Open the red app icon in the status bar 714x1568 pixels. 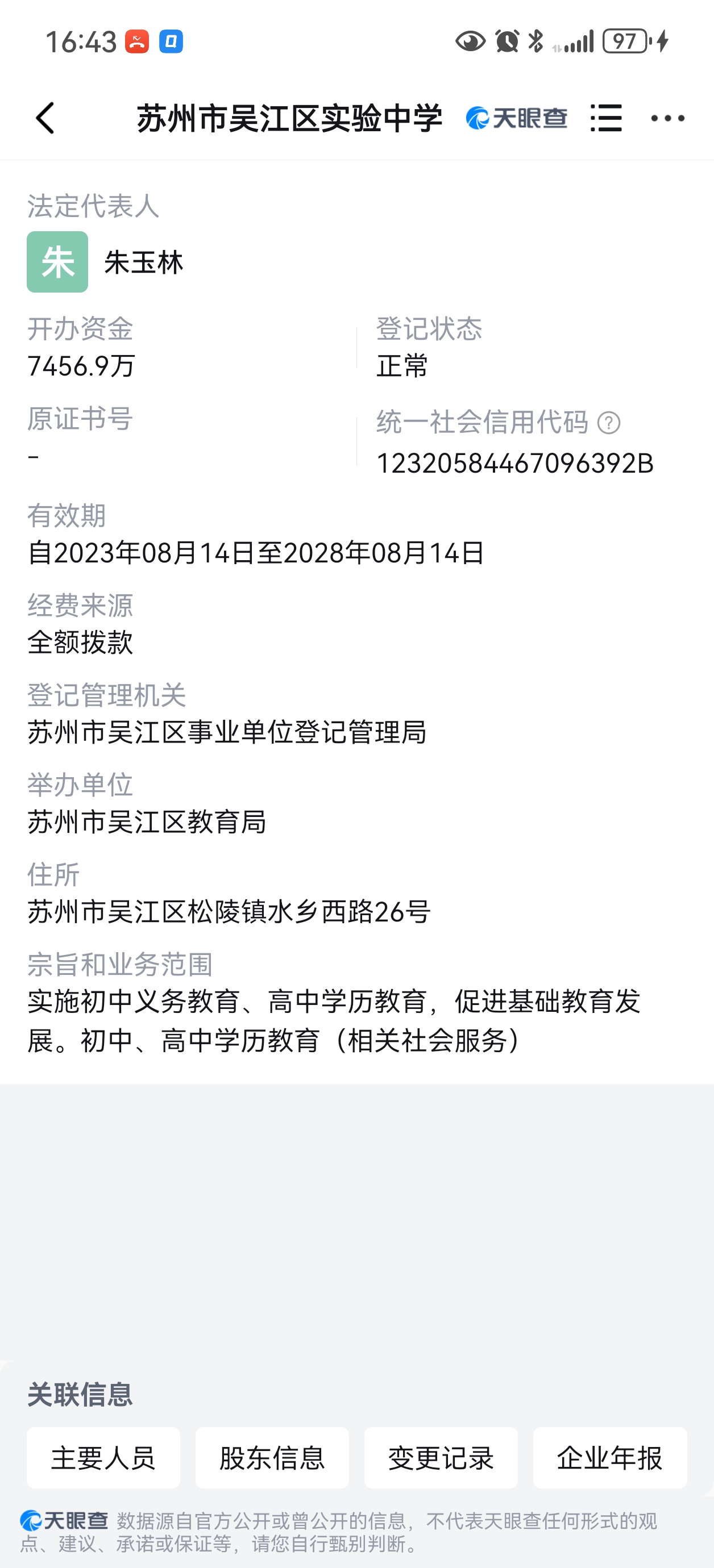coord(137,41)
